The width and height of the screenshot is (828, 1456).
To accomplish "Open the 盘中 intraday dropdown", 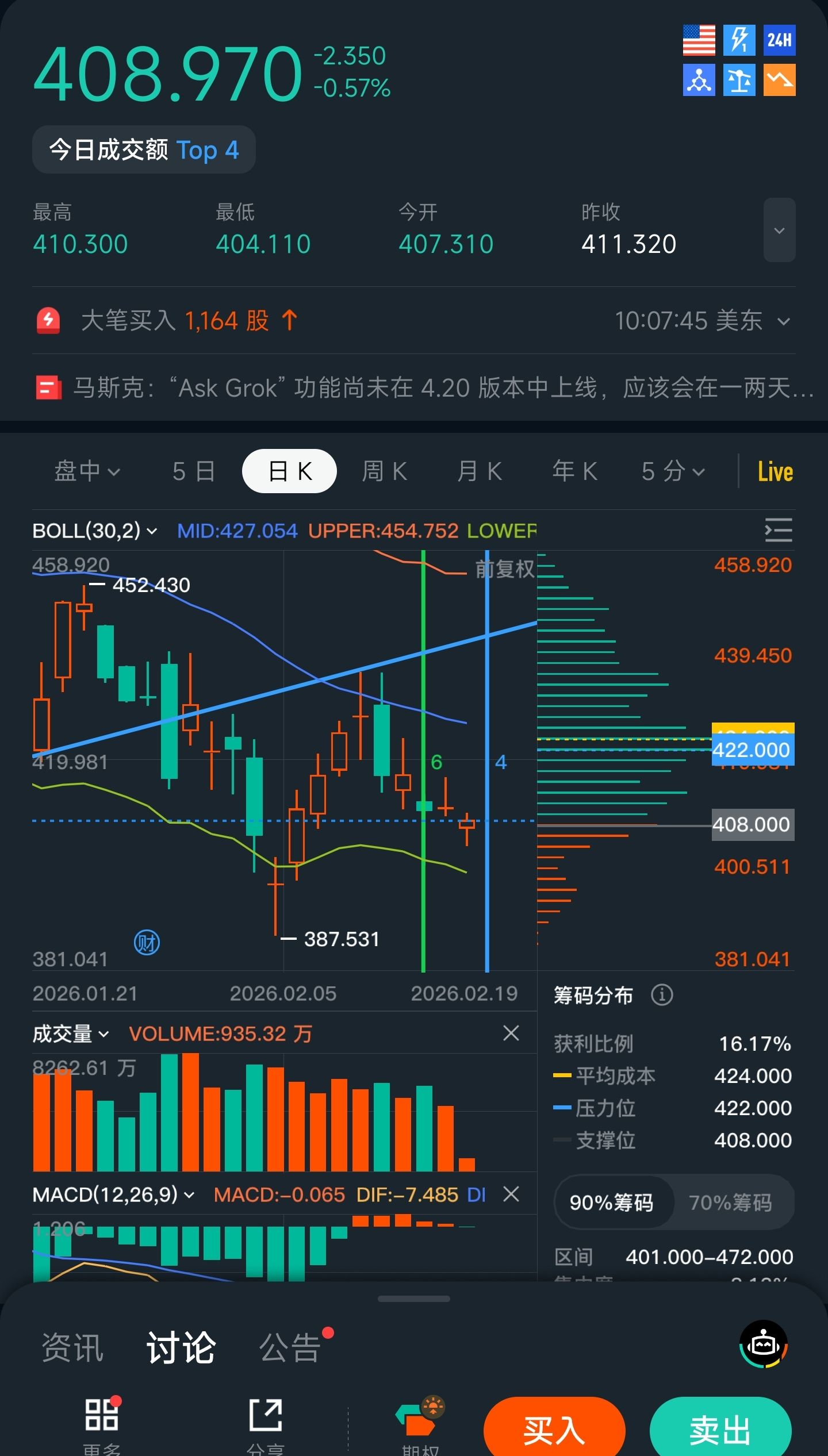I will click(x=87, y=471).
